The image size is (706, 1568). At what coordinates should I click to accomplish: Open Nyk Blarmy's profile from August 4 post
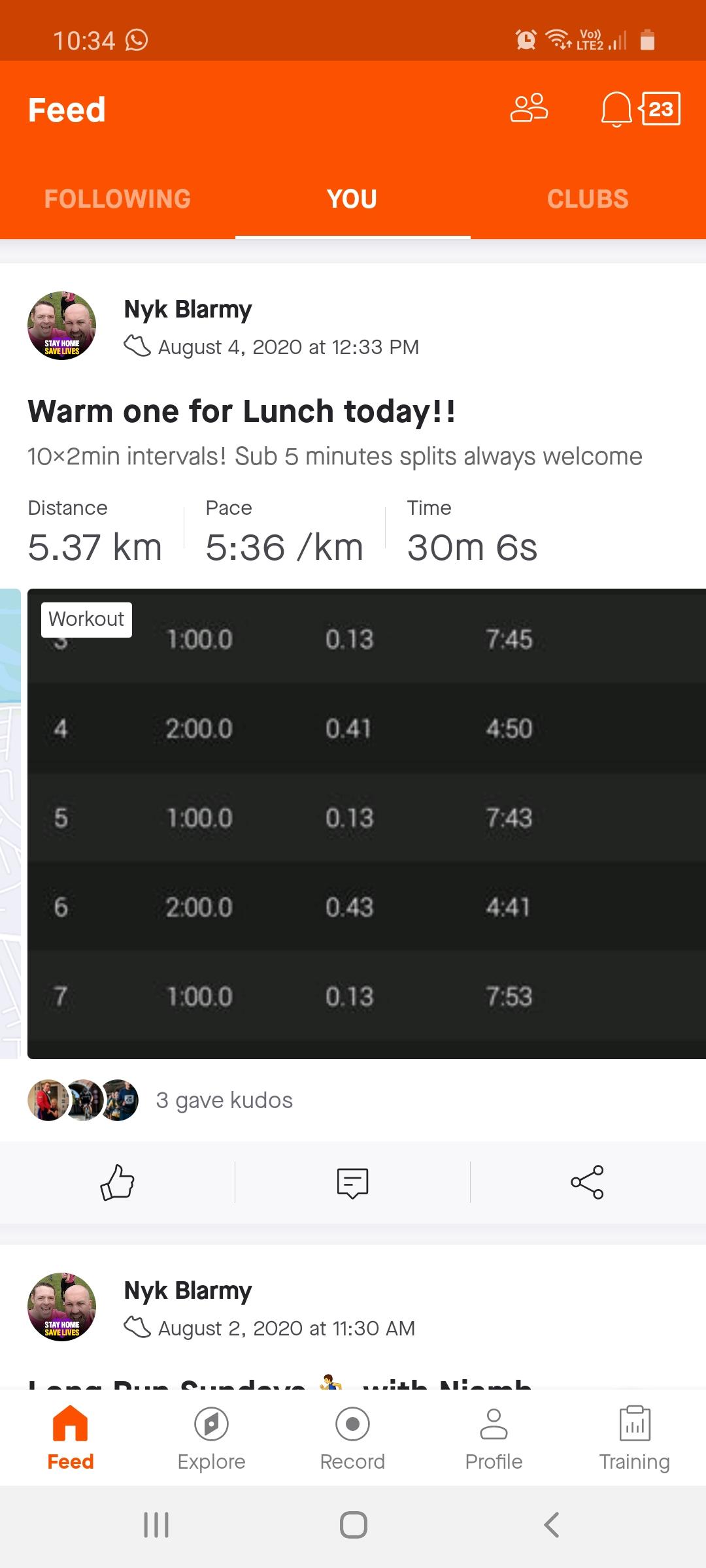pos(61,325)
